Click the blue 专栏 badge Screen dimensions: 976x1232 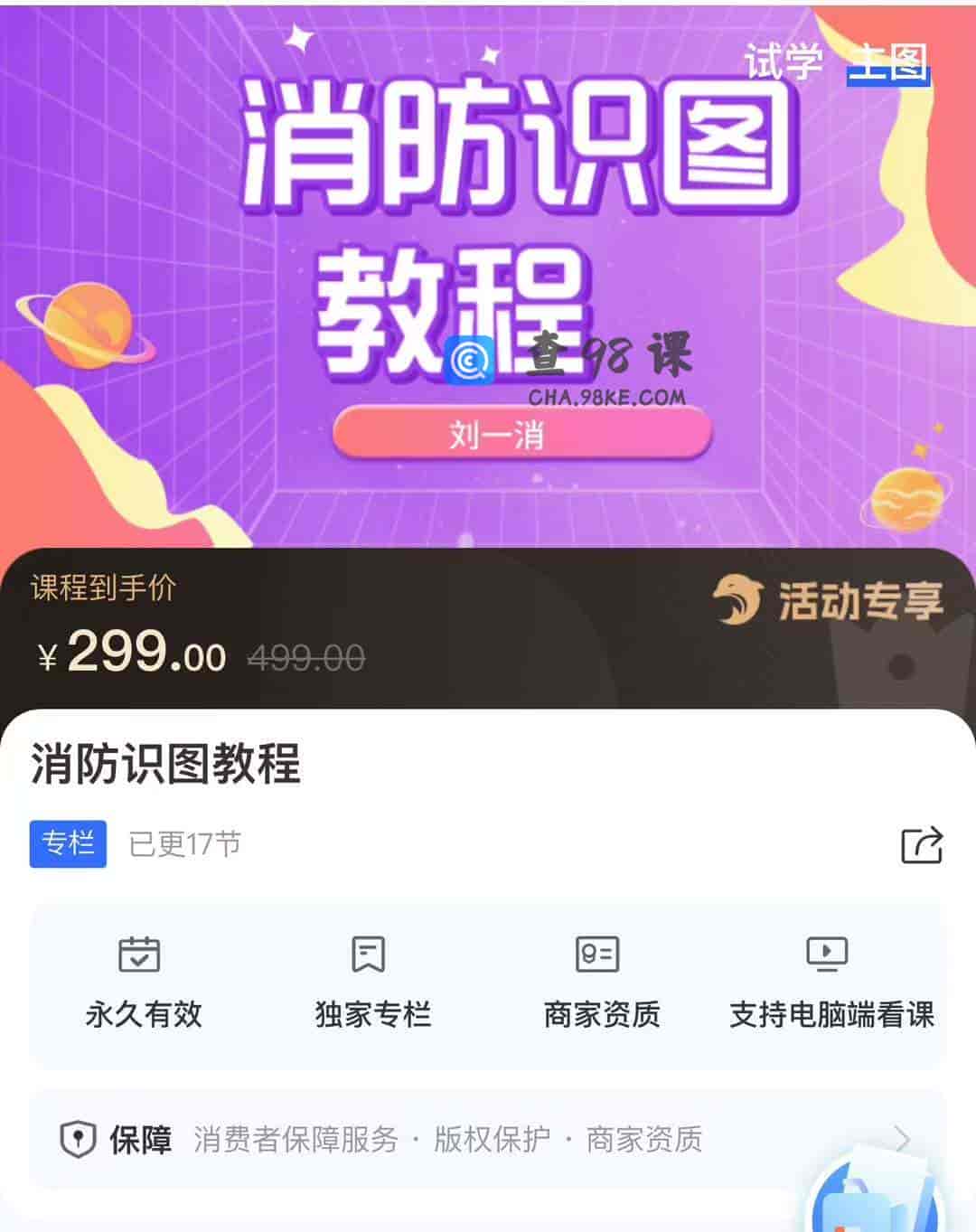(x=68, y=842)
